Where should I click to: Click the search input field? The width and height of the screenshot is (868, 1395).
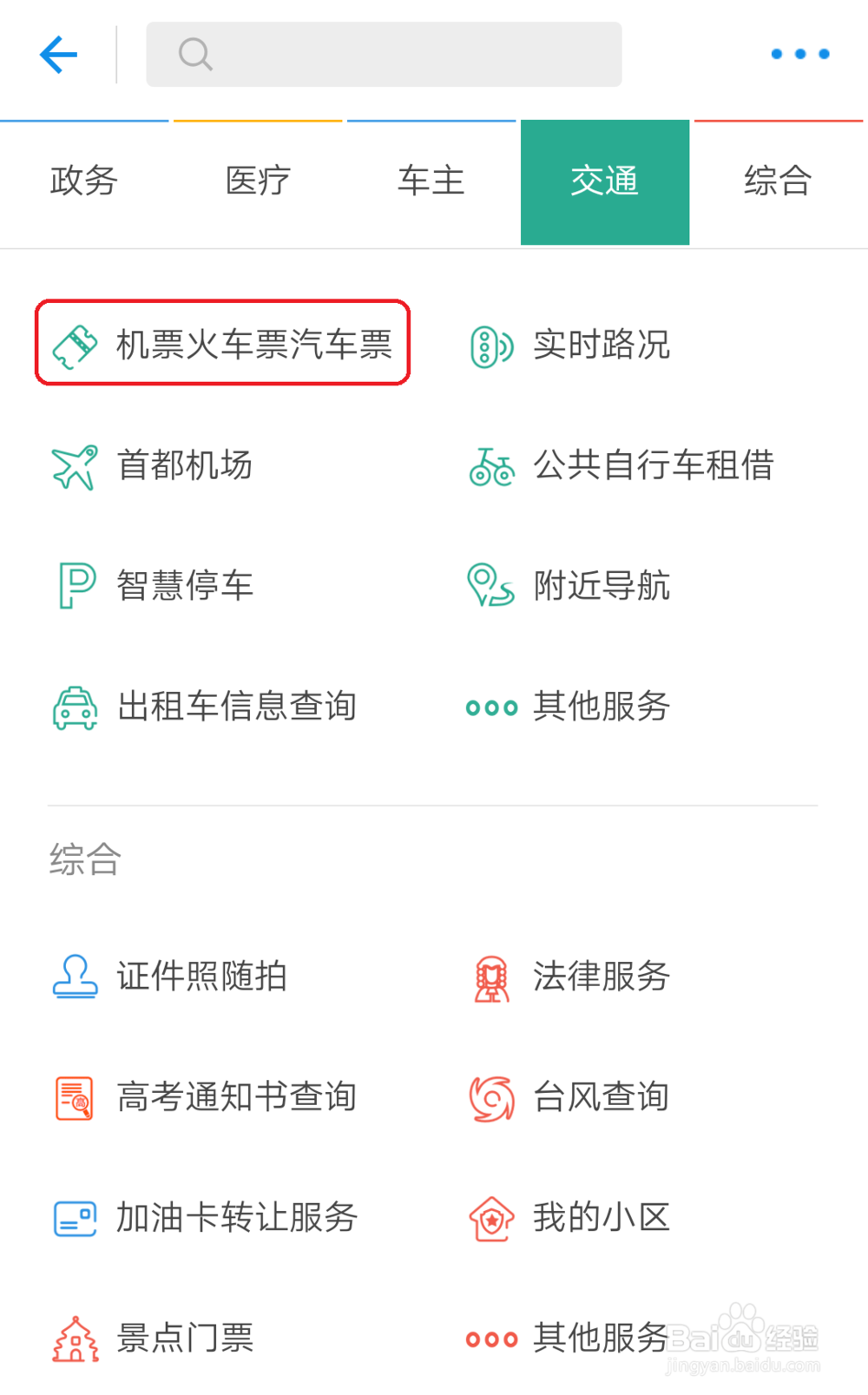click(x=385, y=54)
